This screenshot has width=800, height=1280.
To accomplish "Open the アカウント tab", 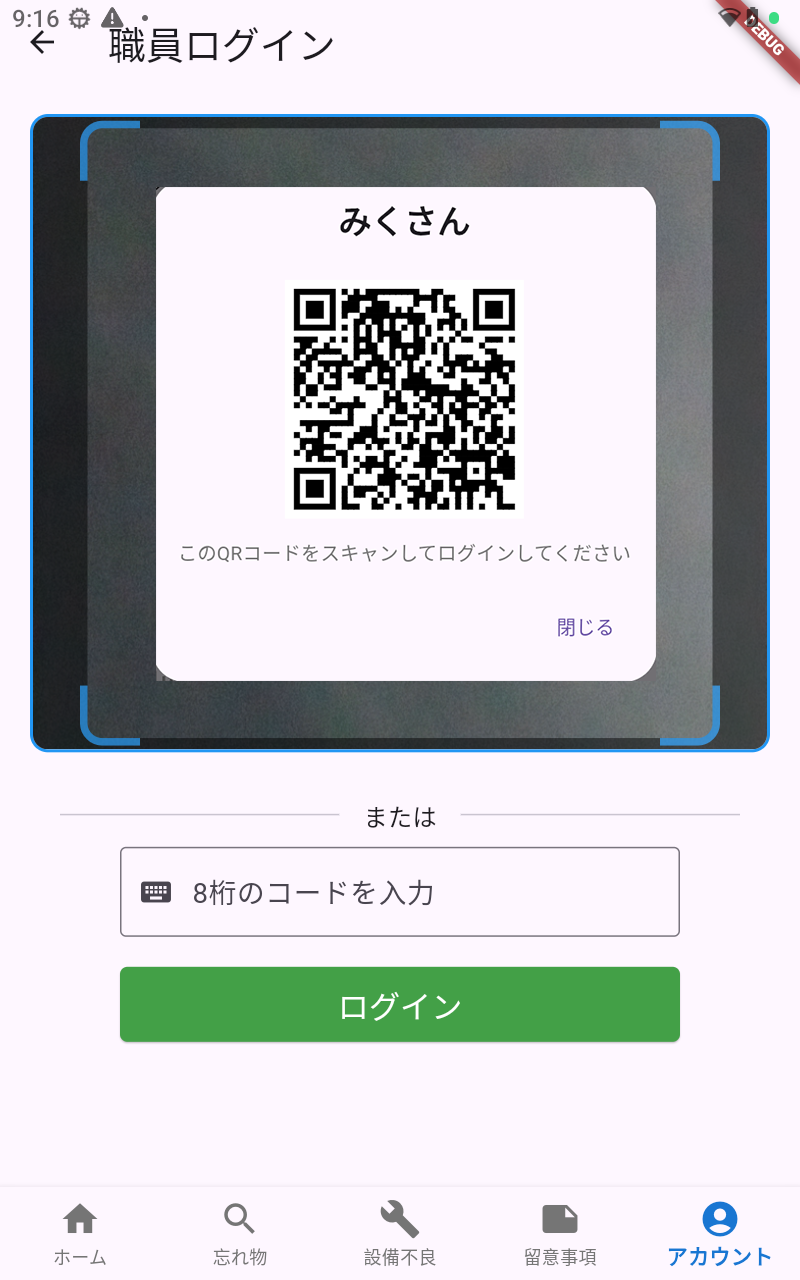I will click(719, 1233).
